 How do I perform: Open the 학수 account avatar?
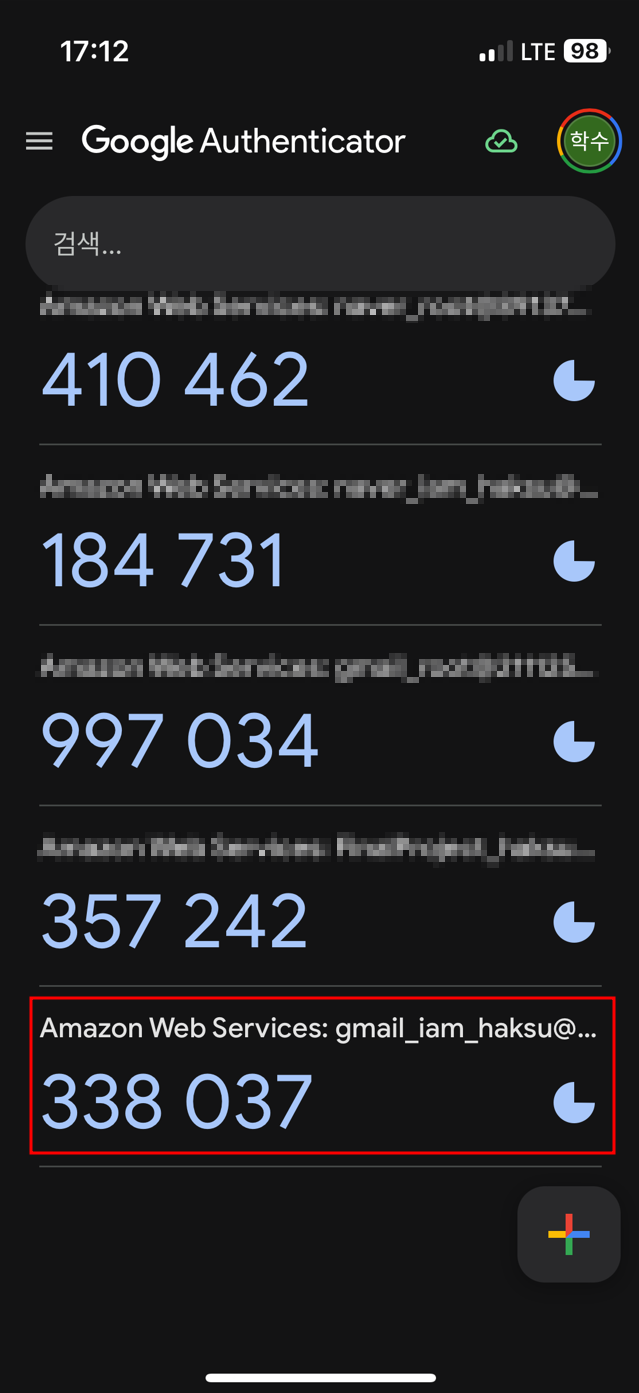click(589, 141)
